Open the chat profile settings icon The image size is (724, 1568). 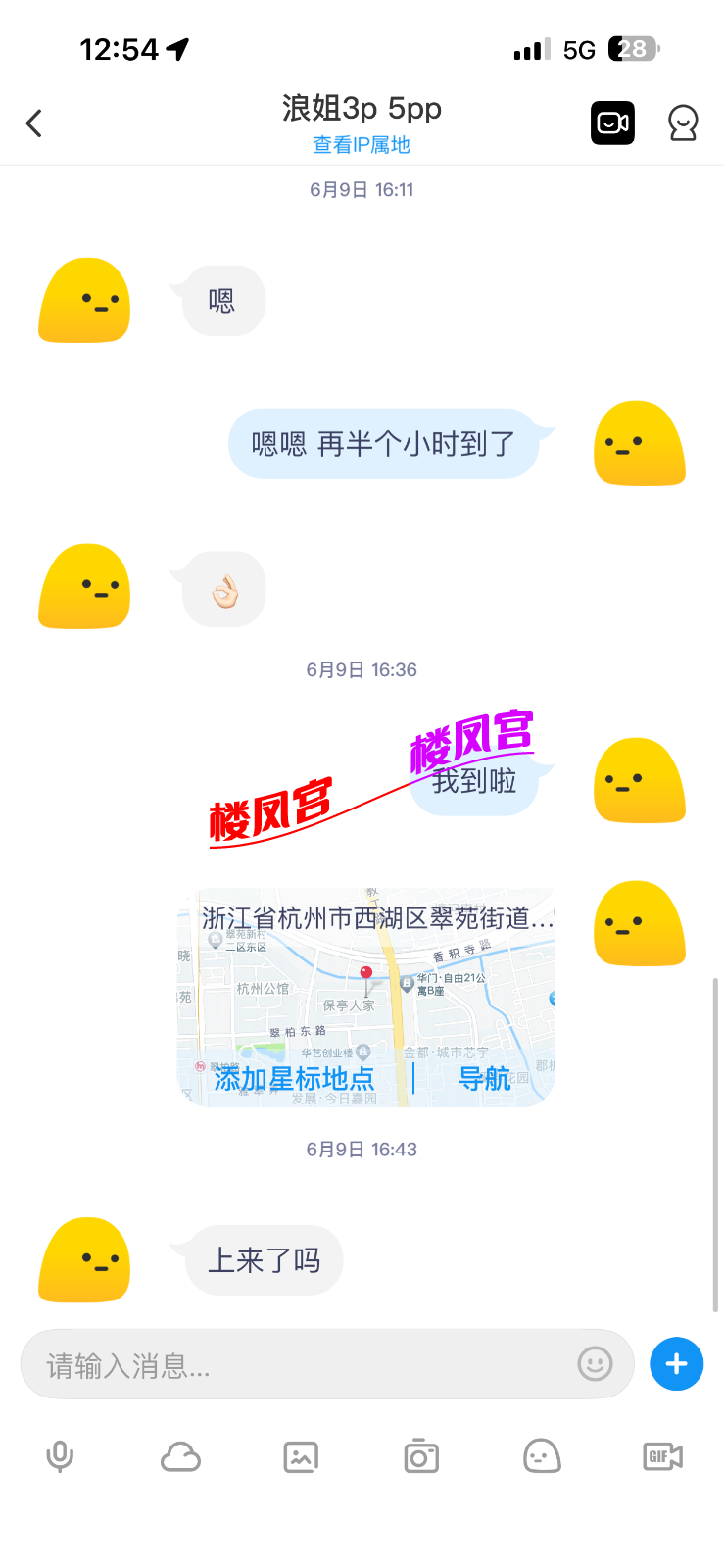pyautogui.click(x=682, y=123)
